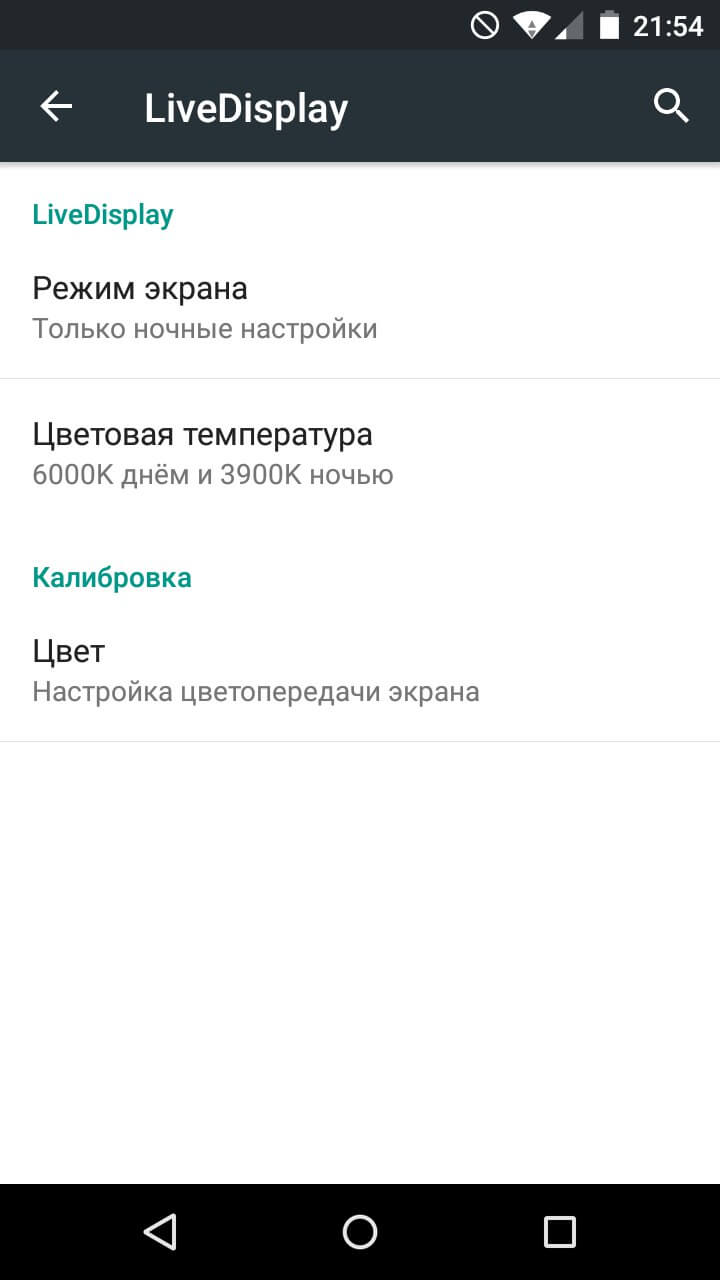Viewport: 720px width, 1280px height.
Task: Open Режим экрана settings
Action: [x=140, y=288]
